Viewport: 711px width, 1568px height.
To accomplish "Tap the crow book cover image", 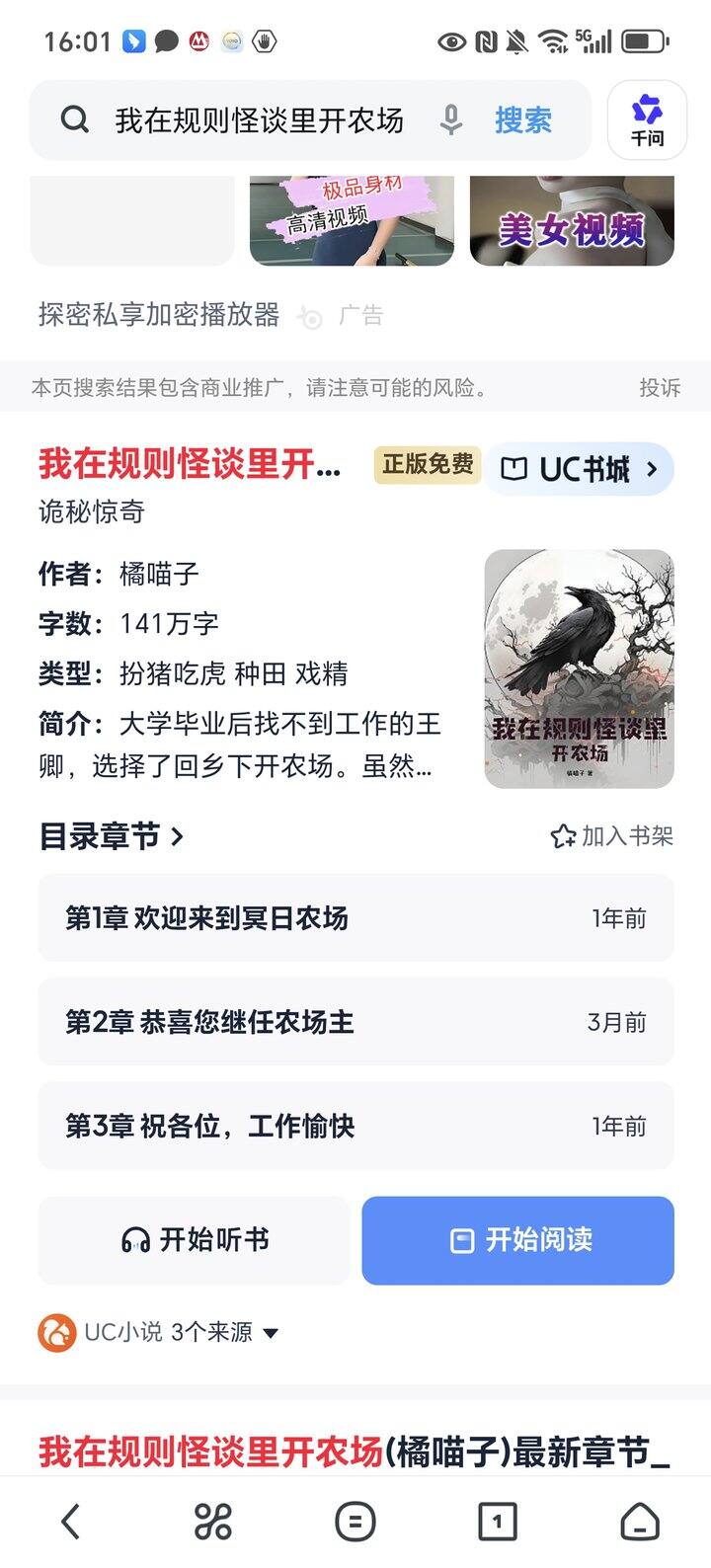I will 579,668.
